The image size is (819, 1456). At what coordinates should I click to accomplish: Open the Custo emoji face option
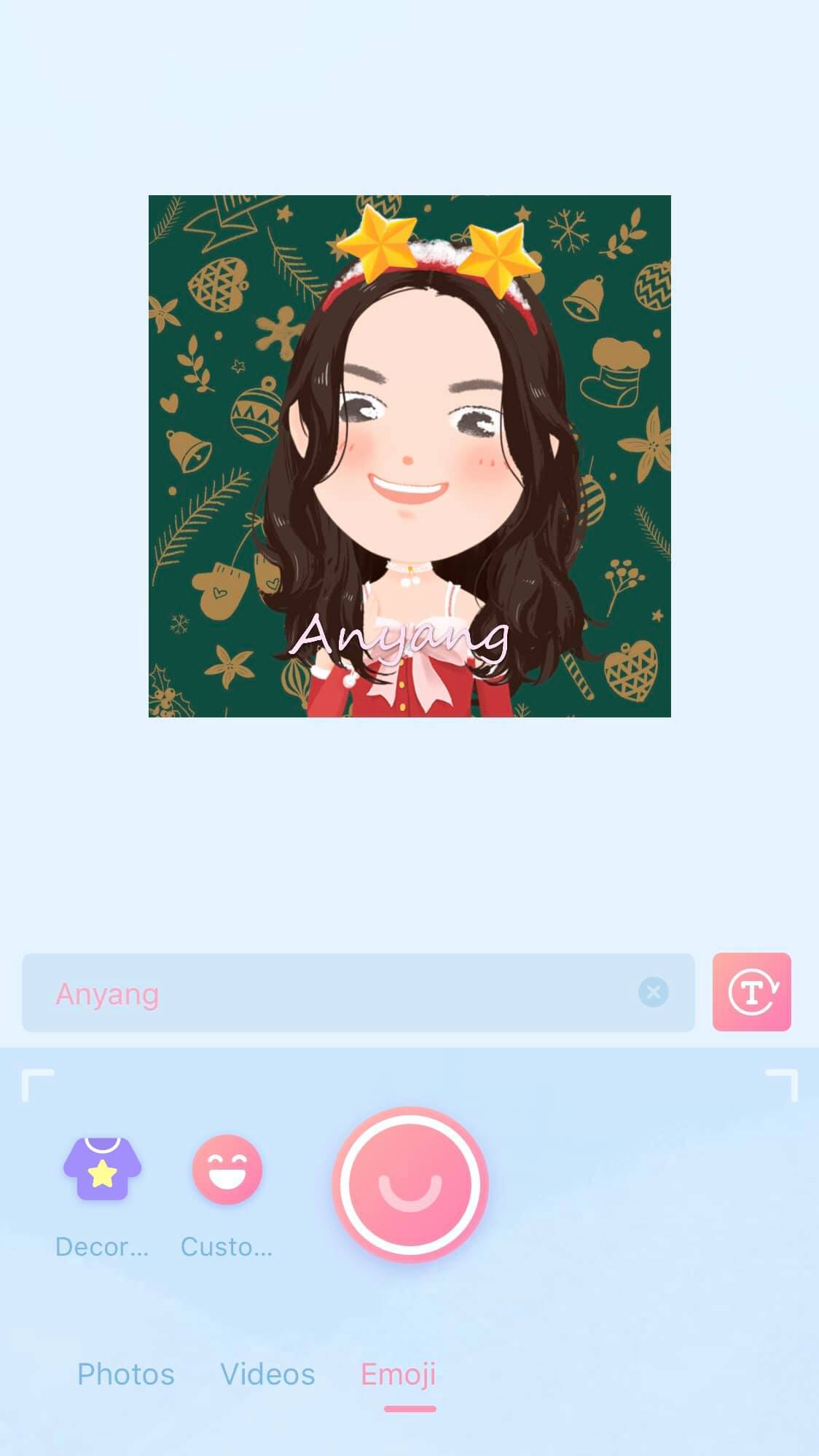(227, 1170)
